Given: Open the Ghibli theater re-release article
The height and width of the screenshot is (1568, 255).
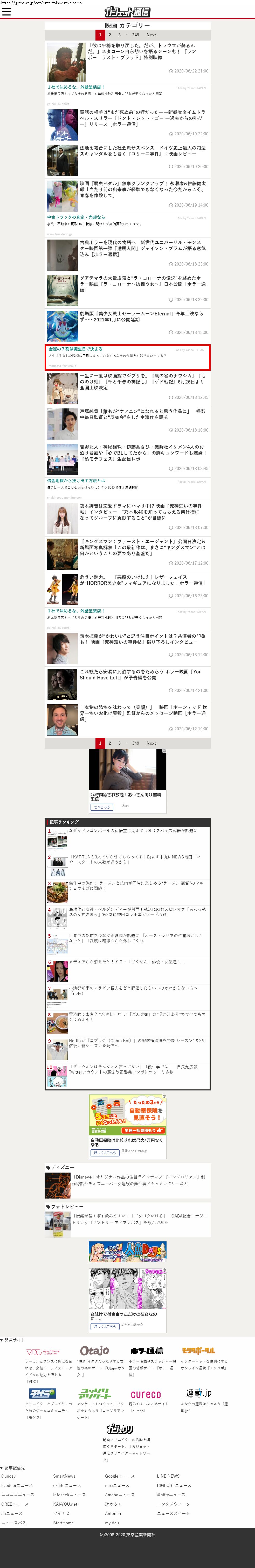Looking at the screenshot, I should pos(142,381).
